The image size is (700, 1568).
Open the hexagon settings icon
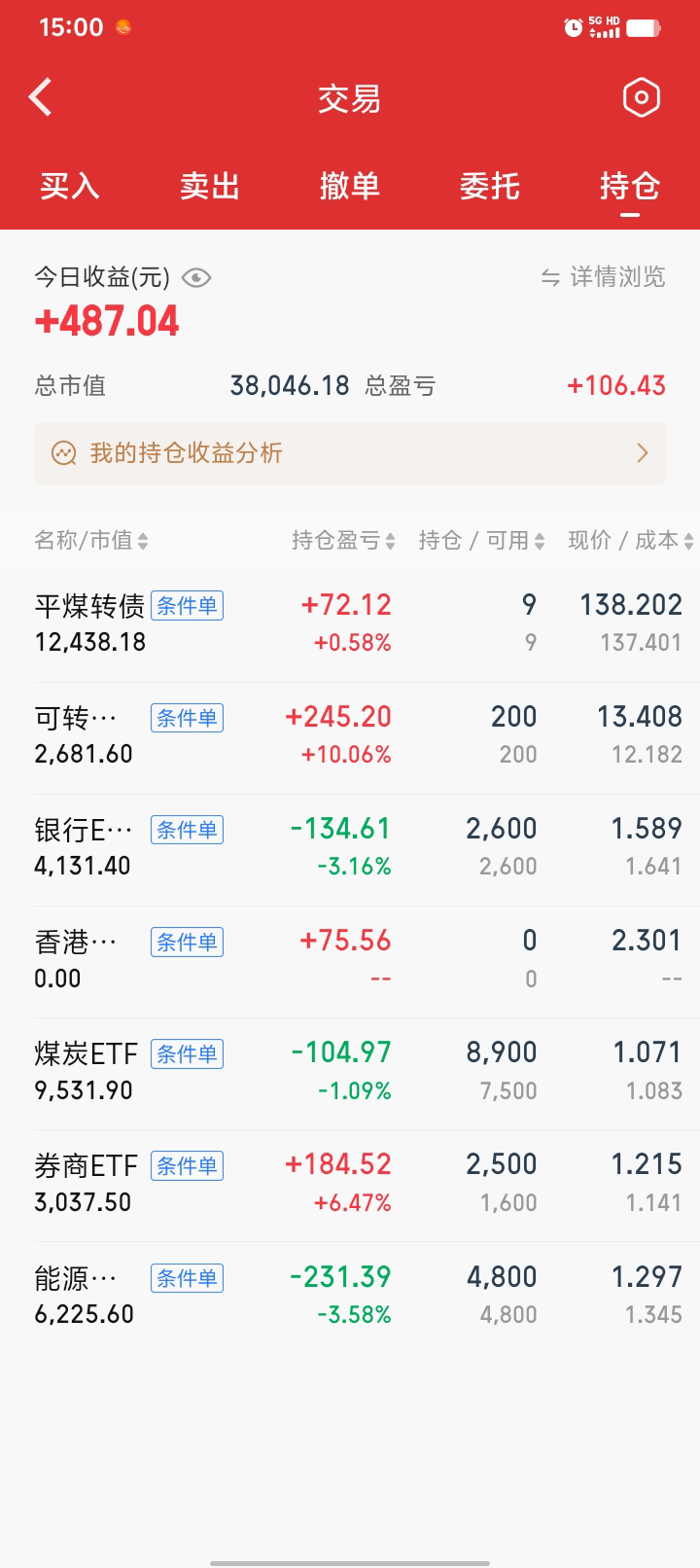[x=641, y=97]
